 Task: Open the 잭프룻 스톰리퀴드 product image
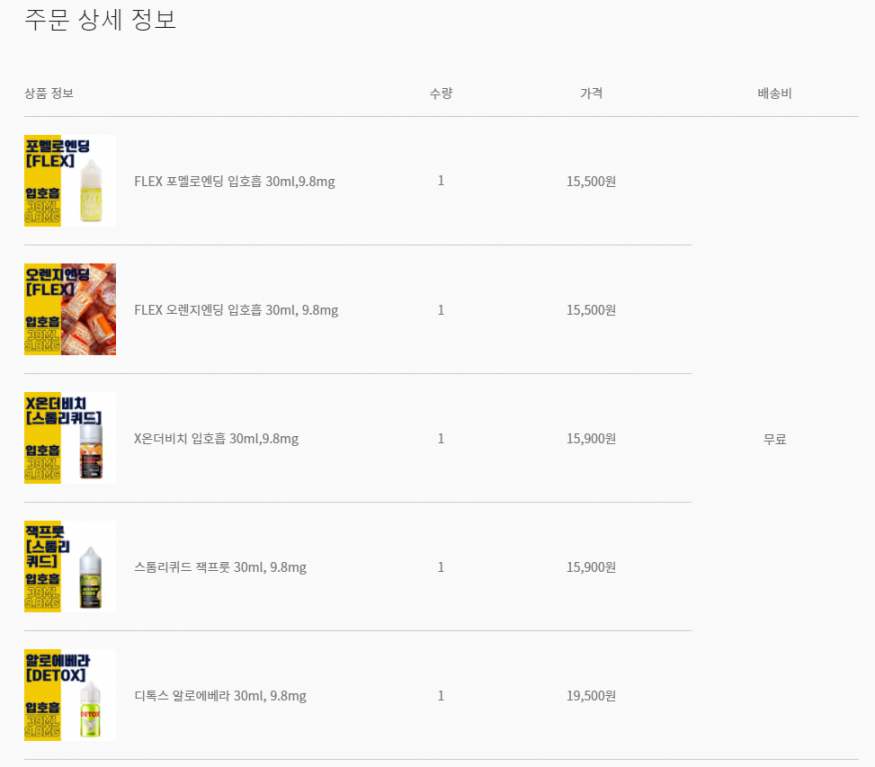pyautogui.click(x=70, y=567)
